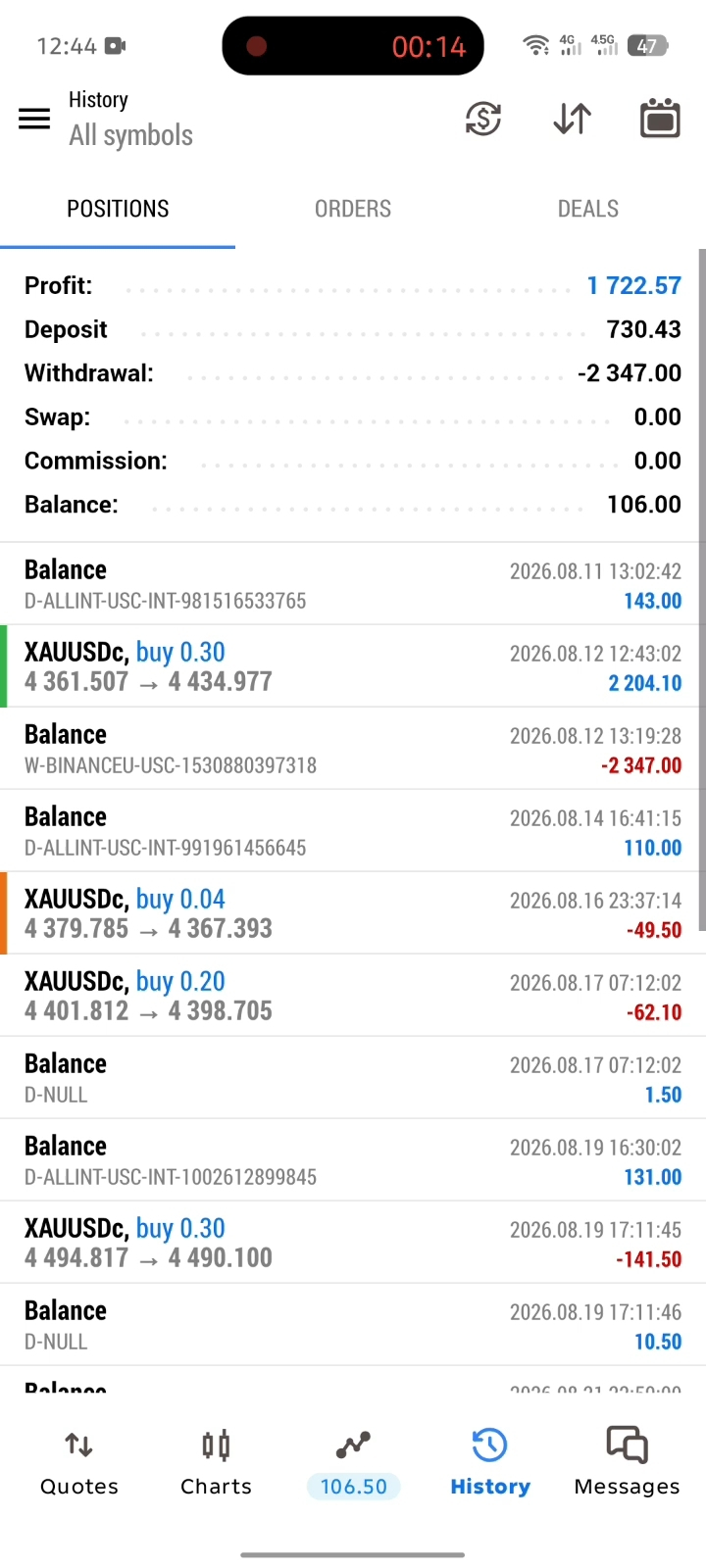
Task: Select the Positions tab
Action: (x=118, y=209)
